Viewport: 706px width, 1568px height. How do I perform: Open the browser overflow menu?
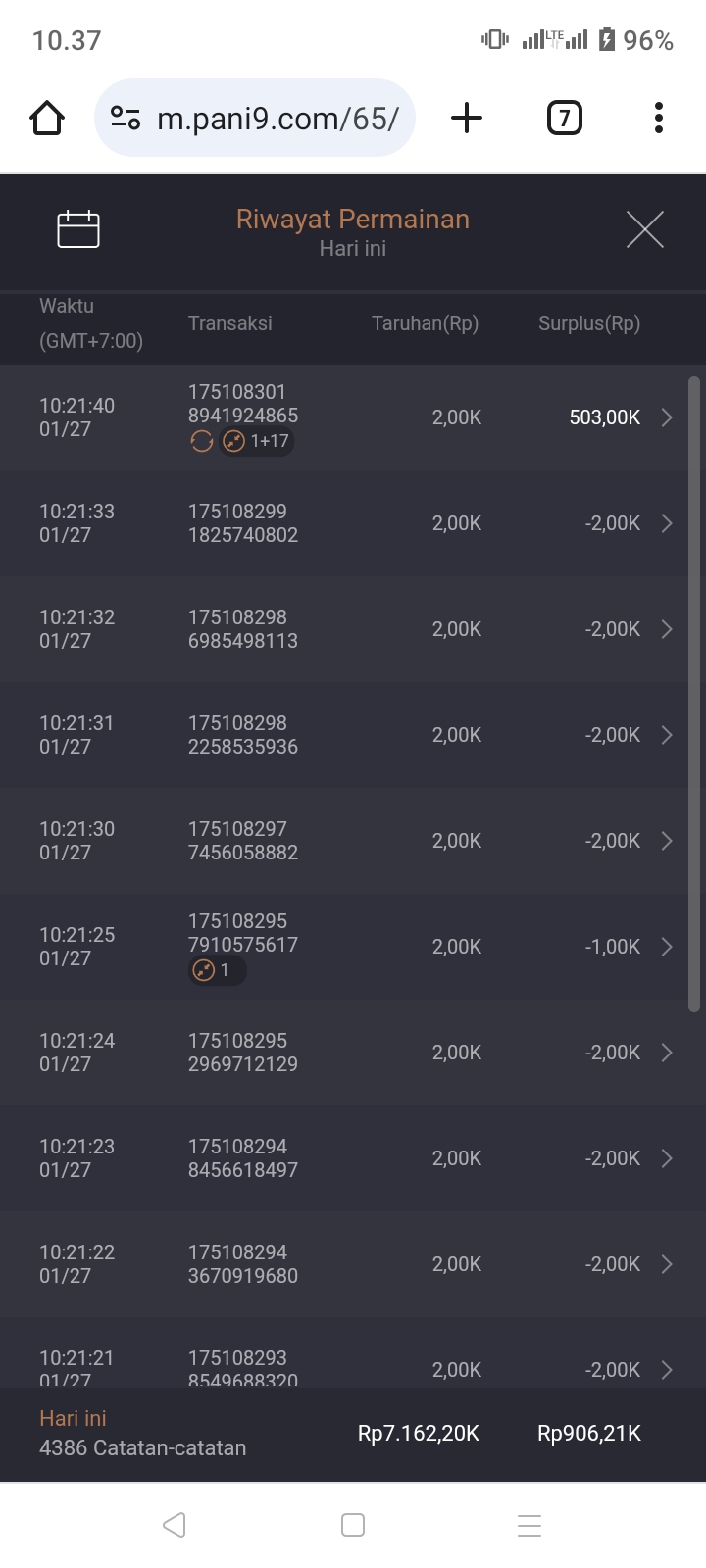click(x=659, y=119)
